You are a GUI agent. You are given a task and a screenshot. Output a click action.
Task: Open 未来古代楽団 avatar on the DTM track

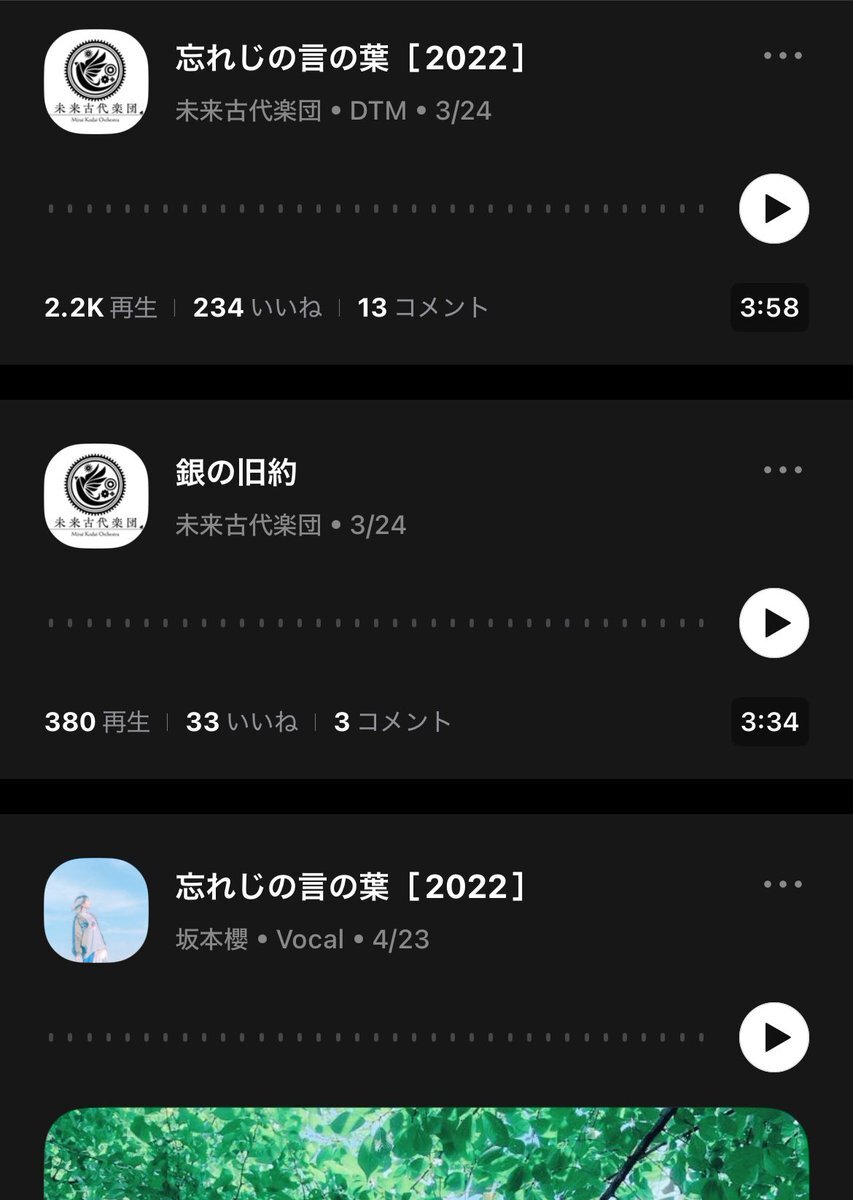96,82
